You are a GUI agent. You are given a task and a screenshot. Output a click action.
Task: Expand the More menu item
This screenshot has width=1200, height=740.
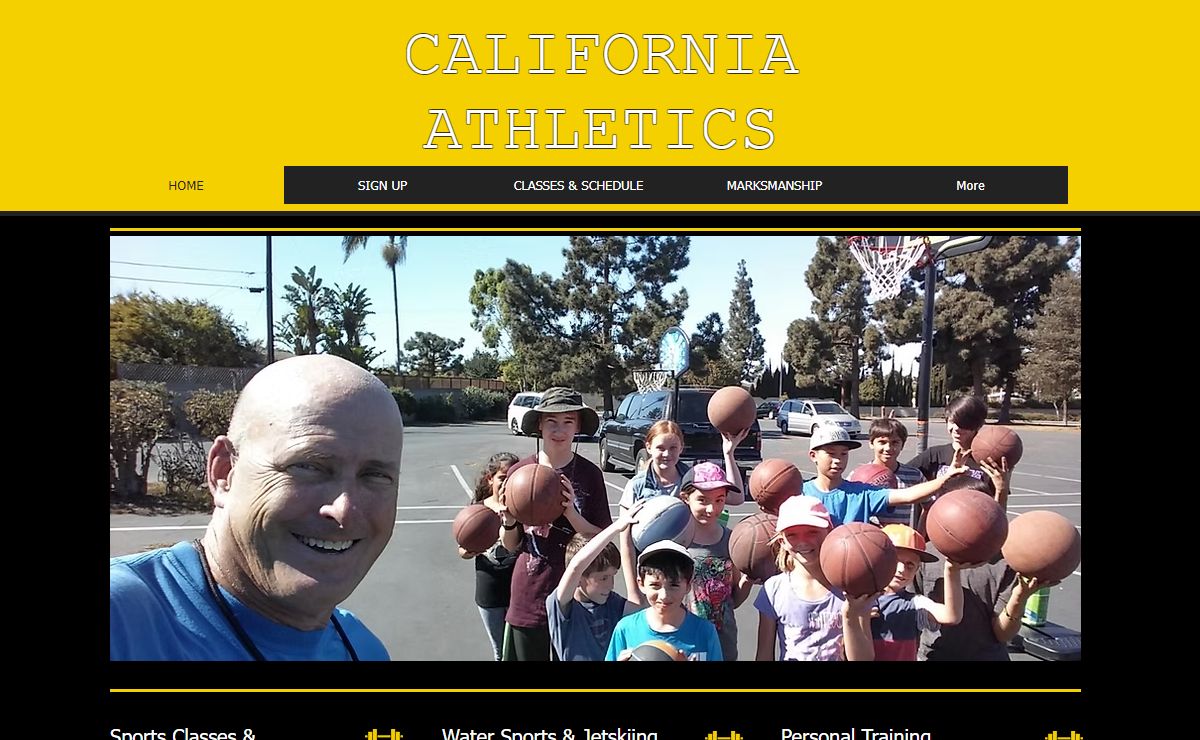coord(970,186)
